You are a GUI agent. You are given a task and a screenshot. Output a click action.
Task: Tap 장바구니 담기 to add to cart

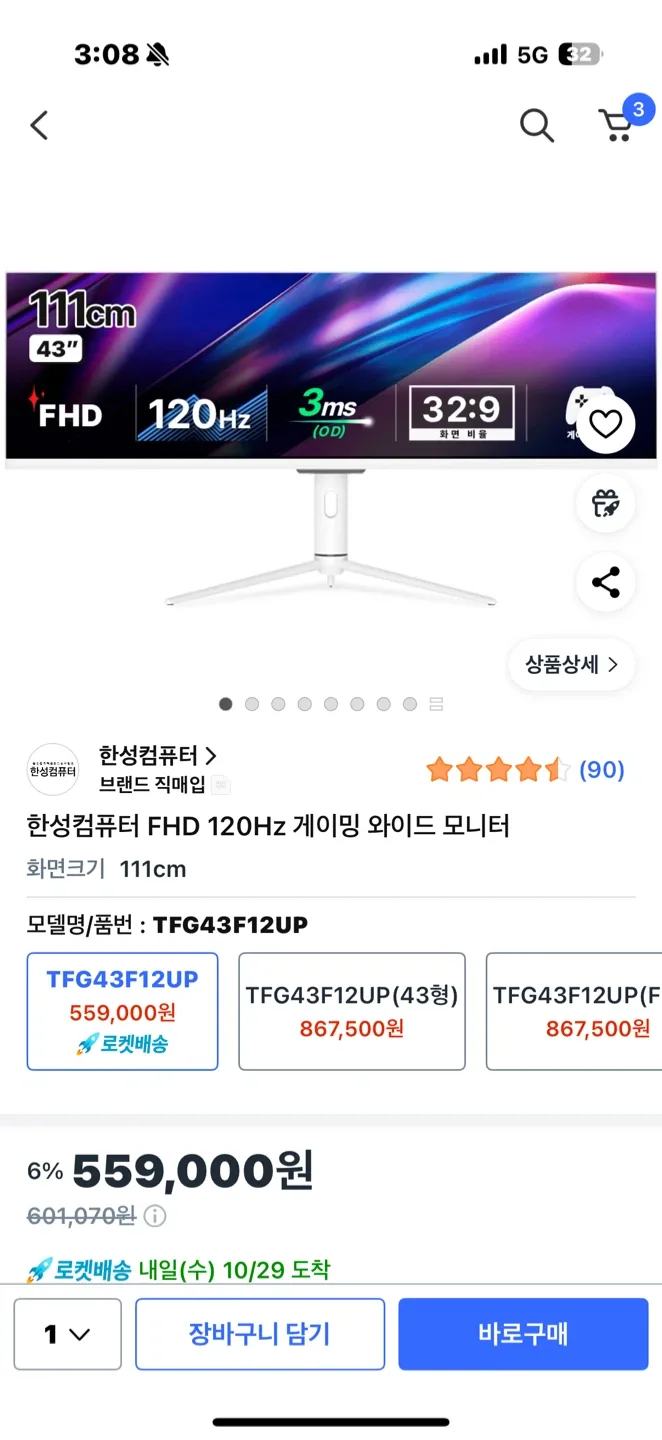[x=259, y=1334]
